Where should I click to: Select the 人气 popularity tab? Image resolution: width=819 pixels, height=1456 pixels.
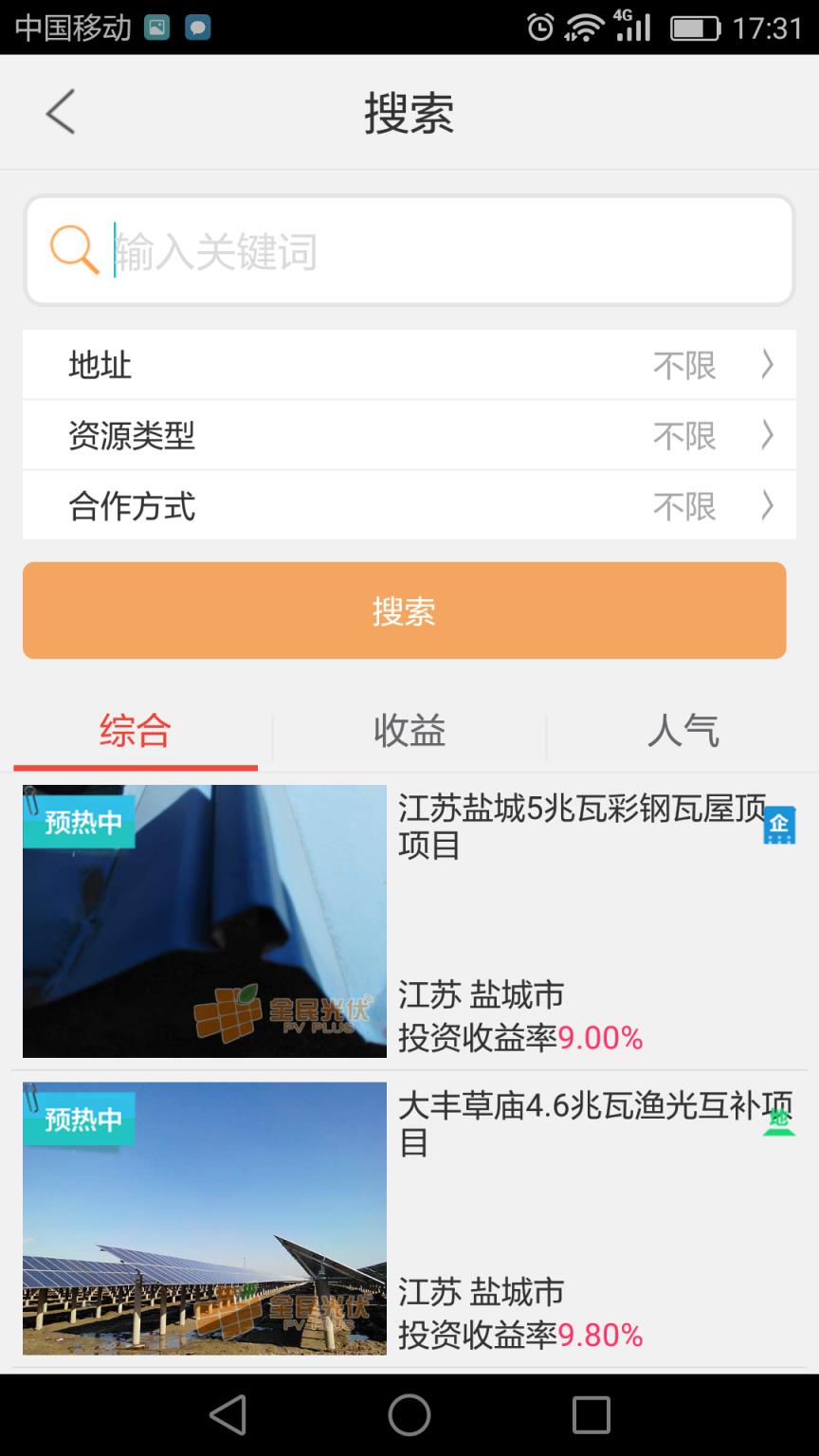point(684,731)
